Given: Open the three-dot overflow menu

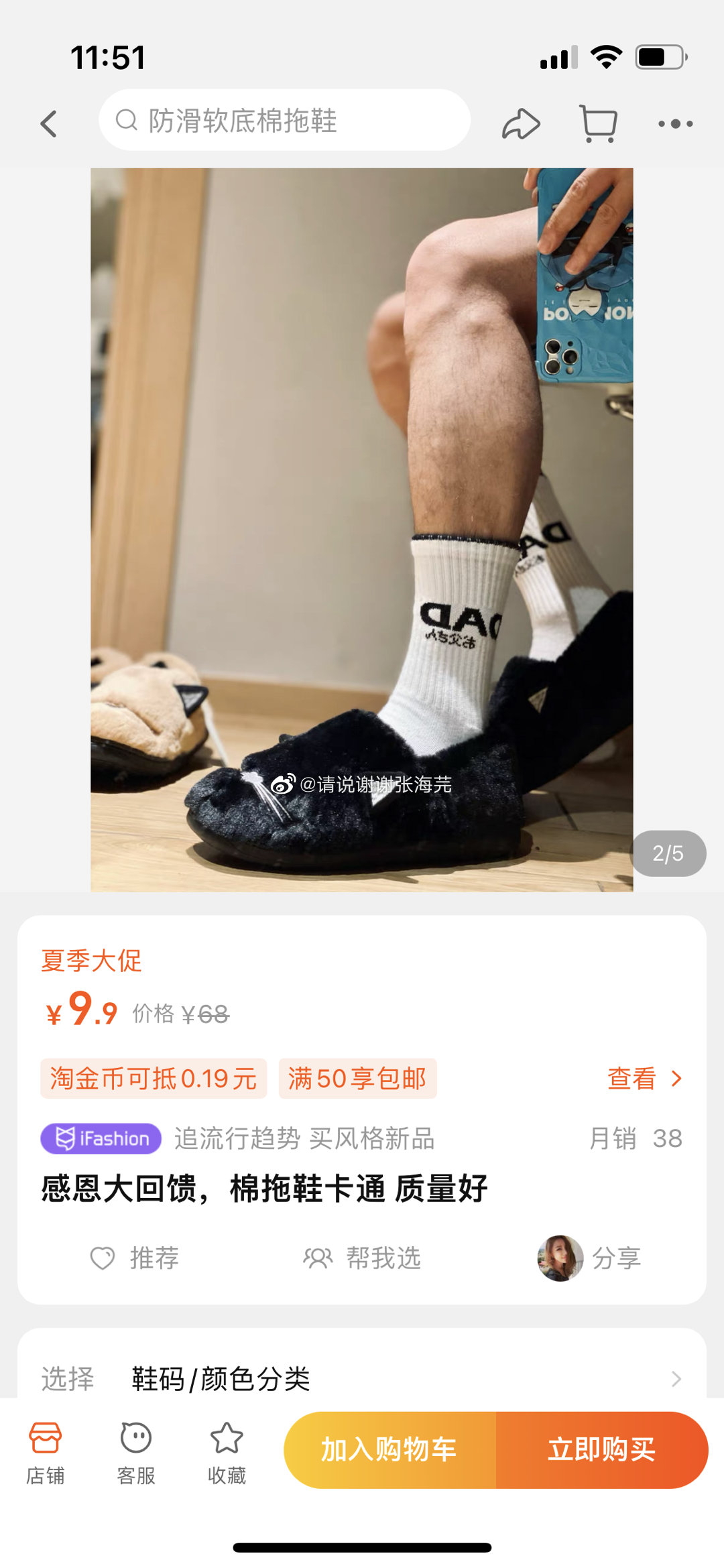Looking at the screenshot, I should 675,124.
